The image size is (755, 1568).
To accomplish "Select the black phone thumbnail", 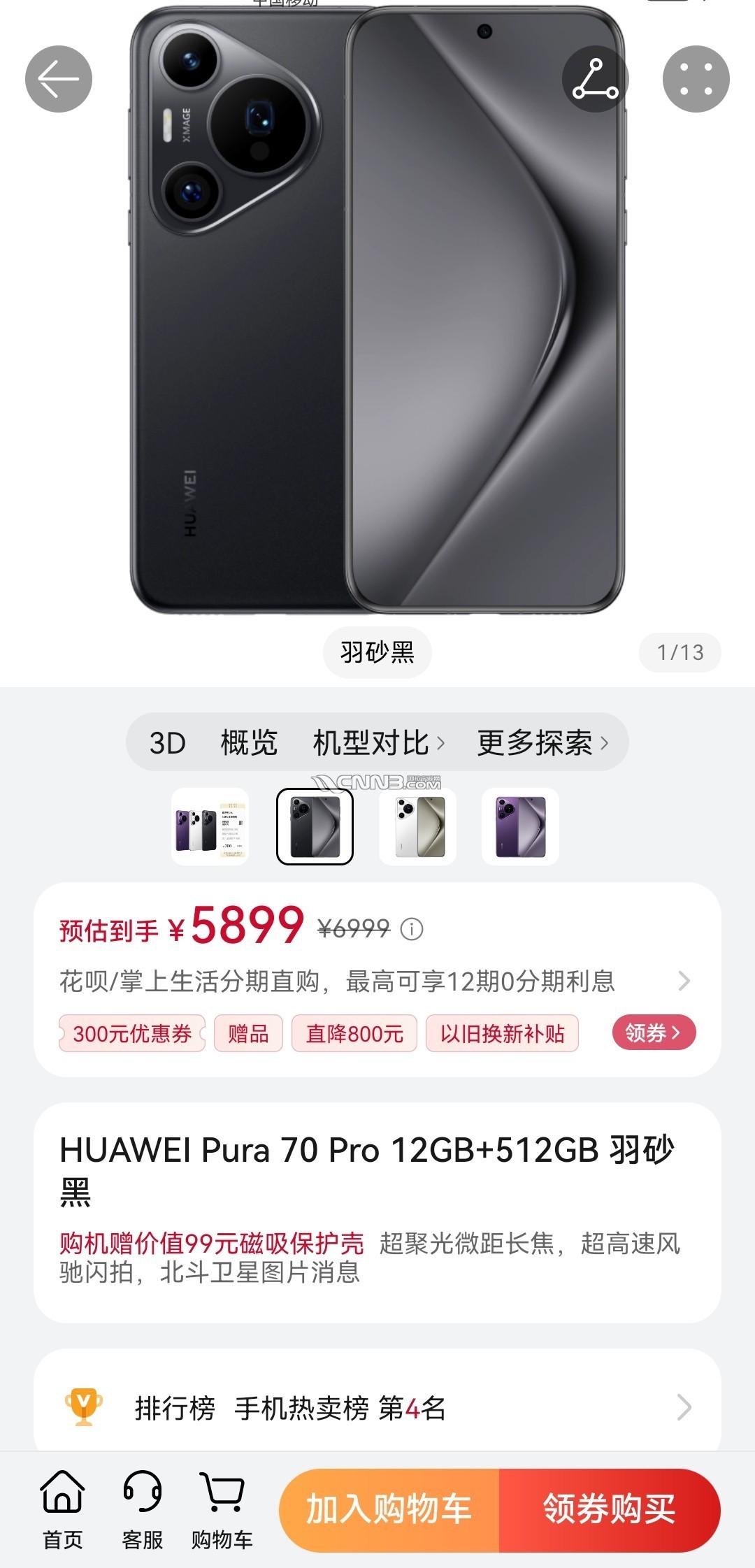I will tap(315, 827).
